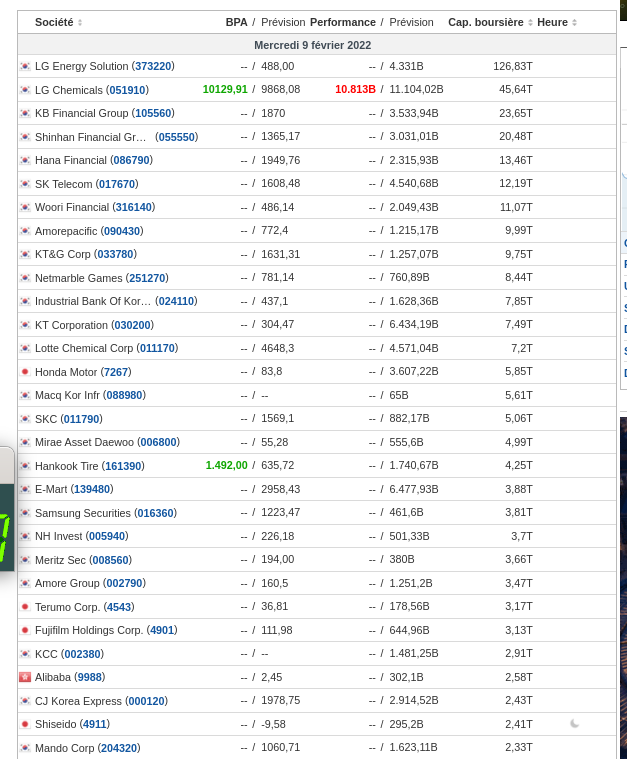This screenshot has width=627, height=759.
Task: Select Woori Financial ticker 316140 link
Action: point(133,207)
